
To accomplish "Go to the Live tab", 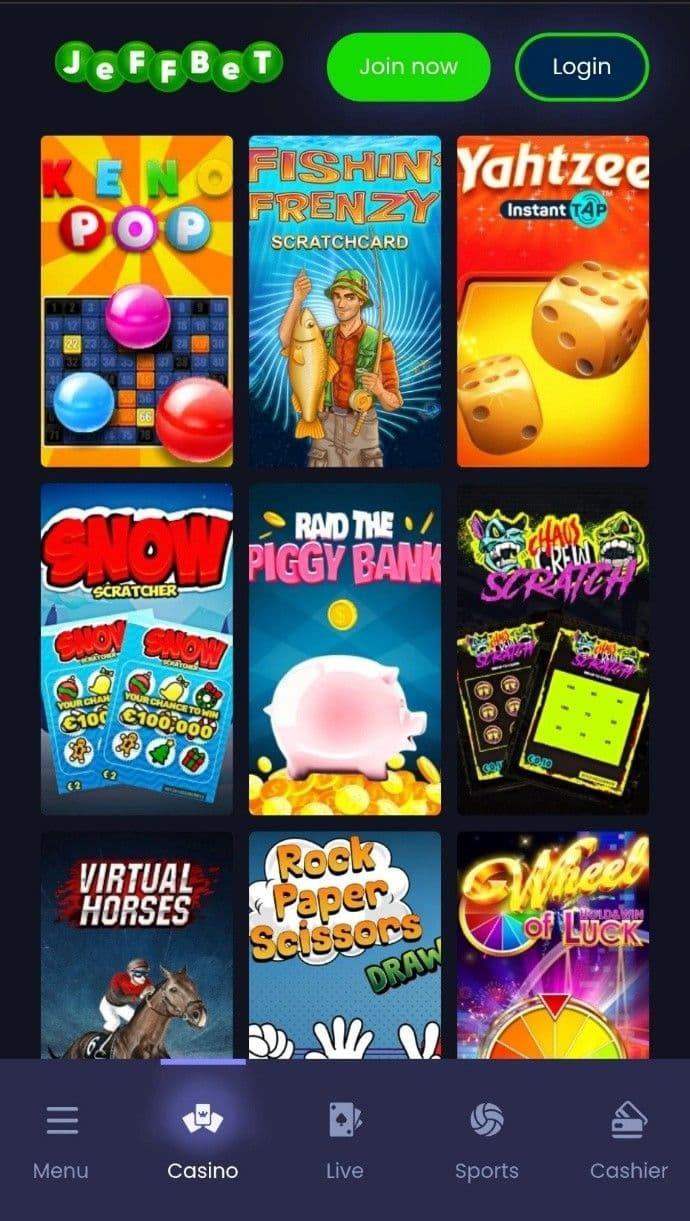I will (345, 1140).
